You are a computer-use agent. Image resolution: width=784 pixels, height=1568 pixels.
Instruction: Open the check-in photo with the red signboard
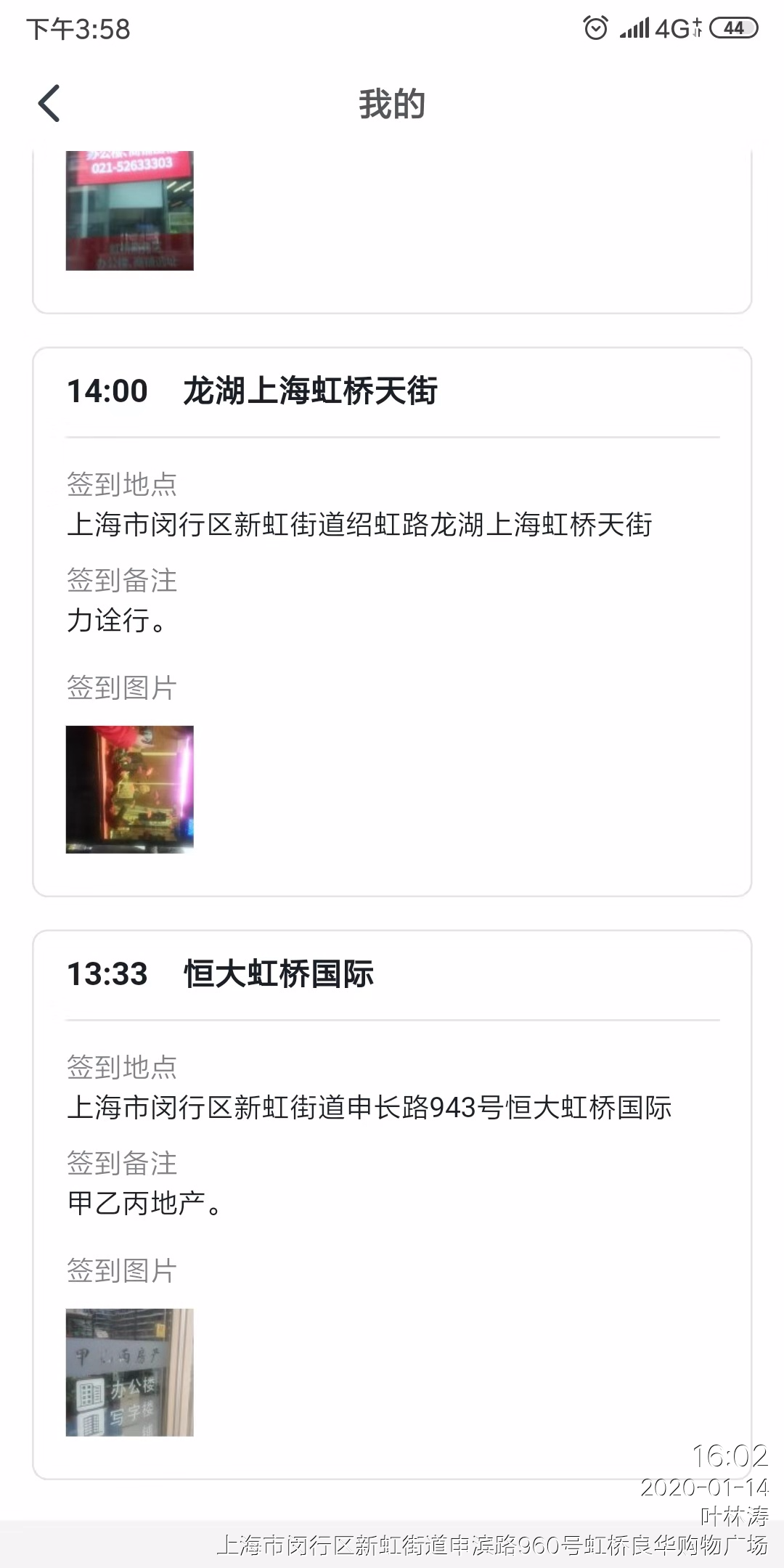129,211
